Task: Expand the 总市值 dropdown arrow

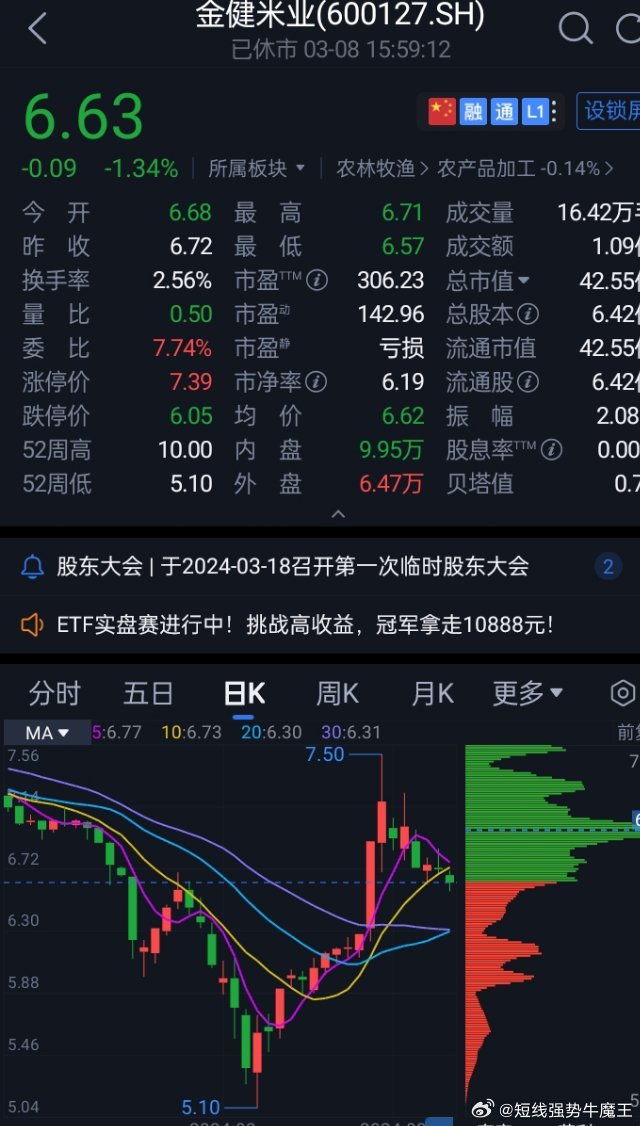Action: click(x=524, y=280)
